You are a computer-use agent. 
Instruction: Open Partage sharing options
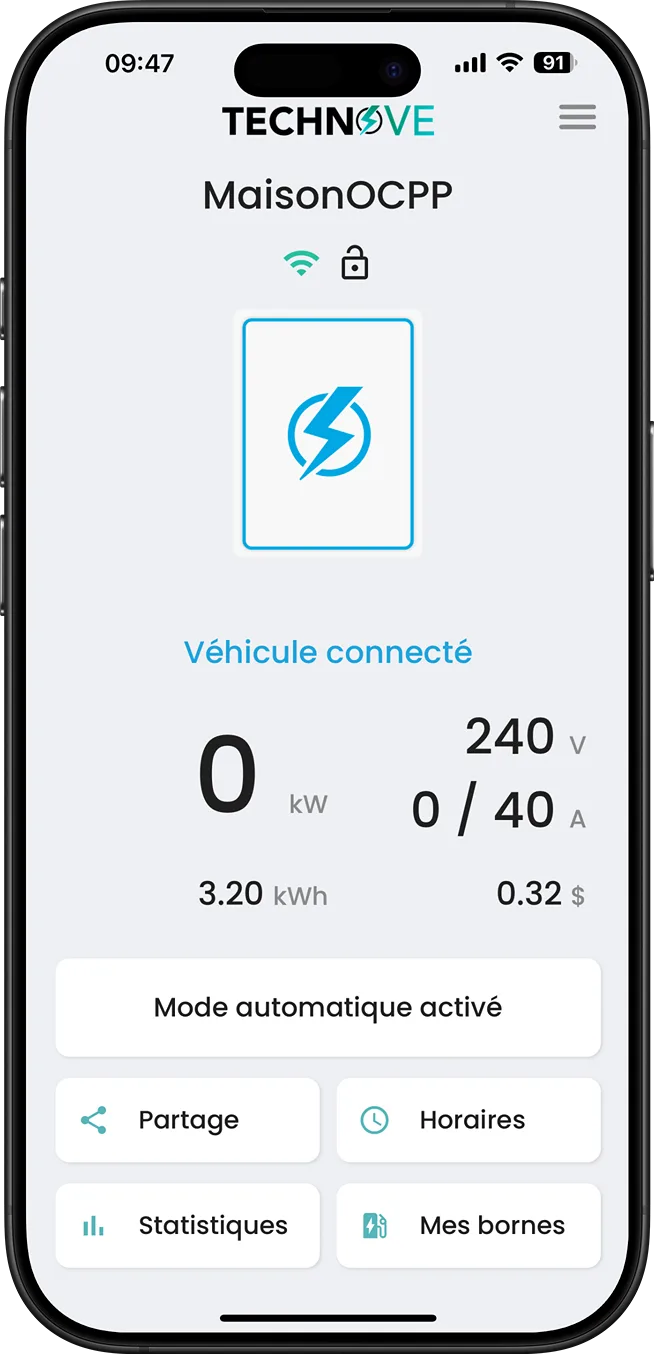tap(188, 1120)
